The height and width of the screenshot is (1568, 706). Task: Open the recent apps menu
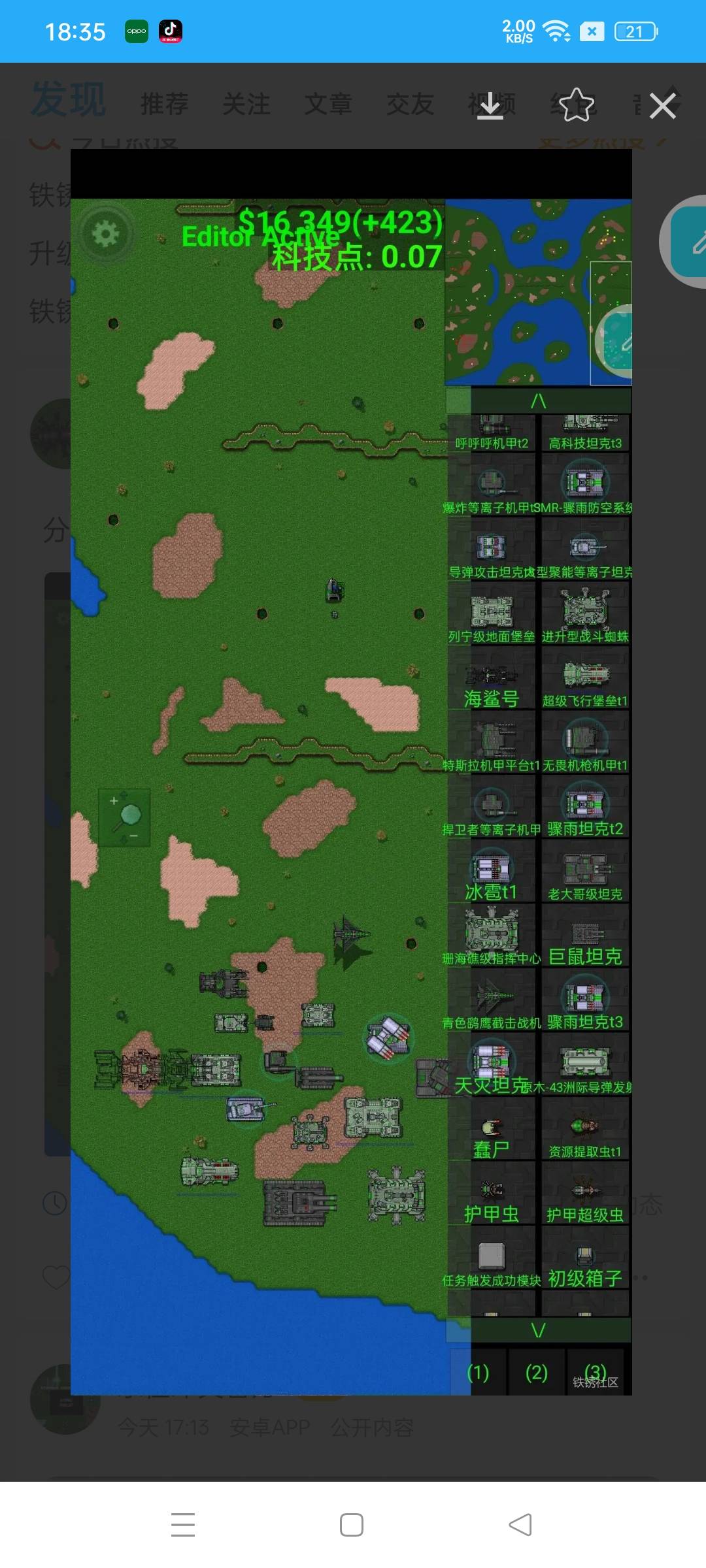(x=183, y=1525)
